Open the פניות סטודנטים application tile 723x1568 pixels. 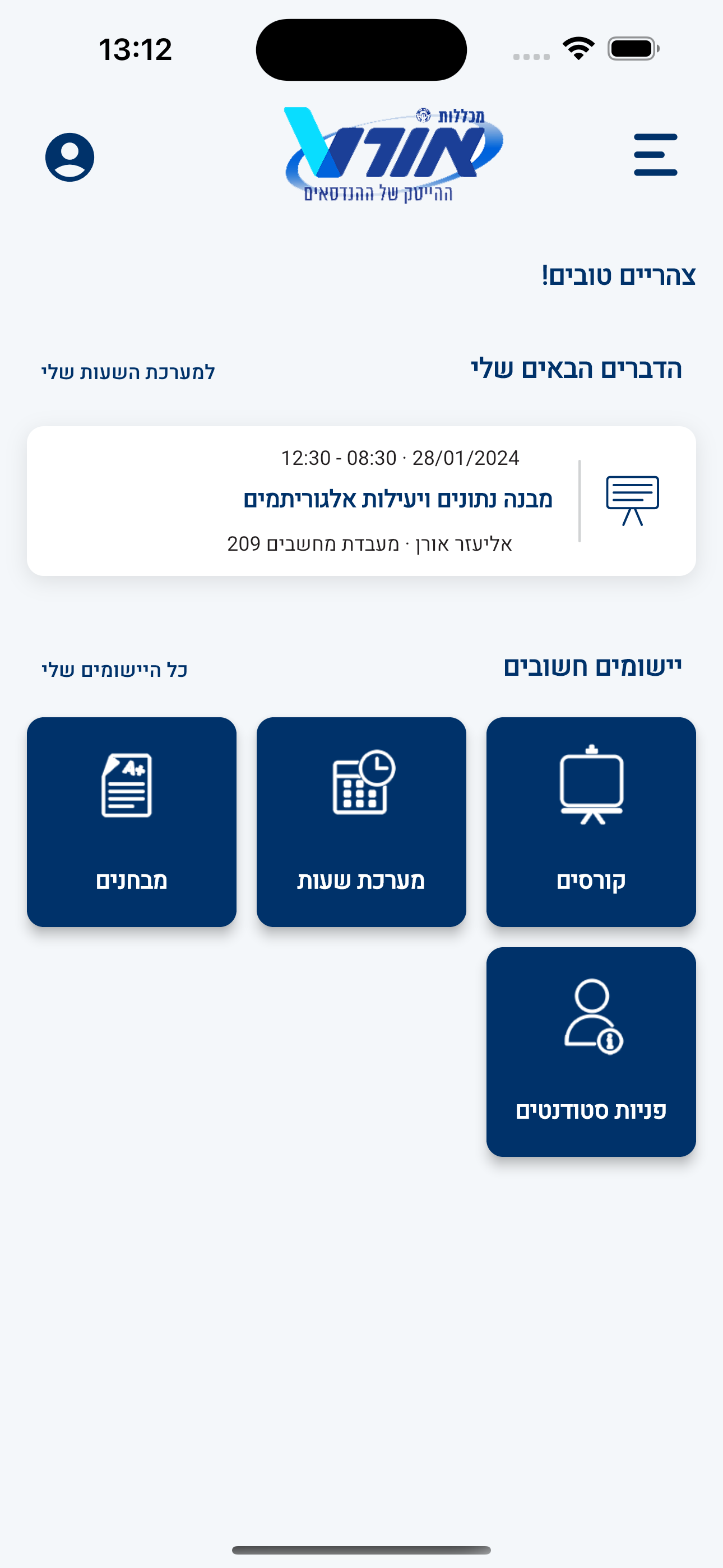click(591, 1053)
